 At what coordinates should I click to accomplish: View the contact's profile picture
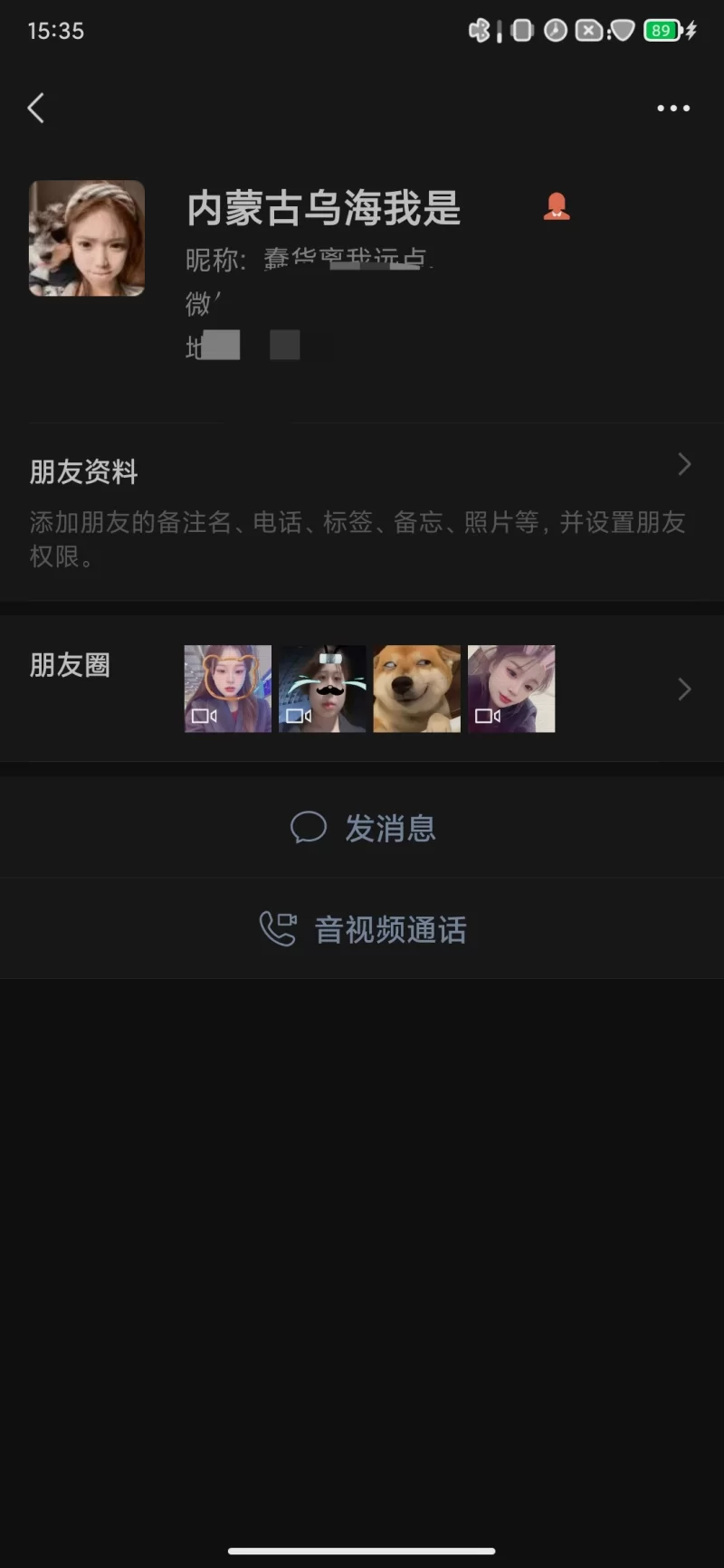click(x=87, y=239)
